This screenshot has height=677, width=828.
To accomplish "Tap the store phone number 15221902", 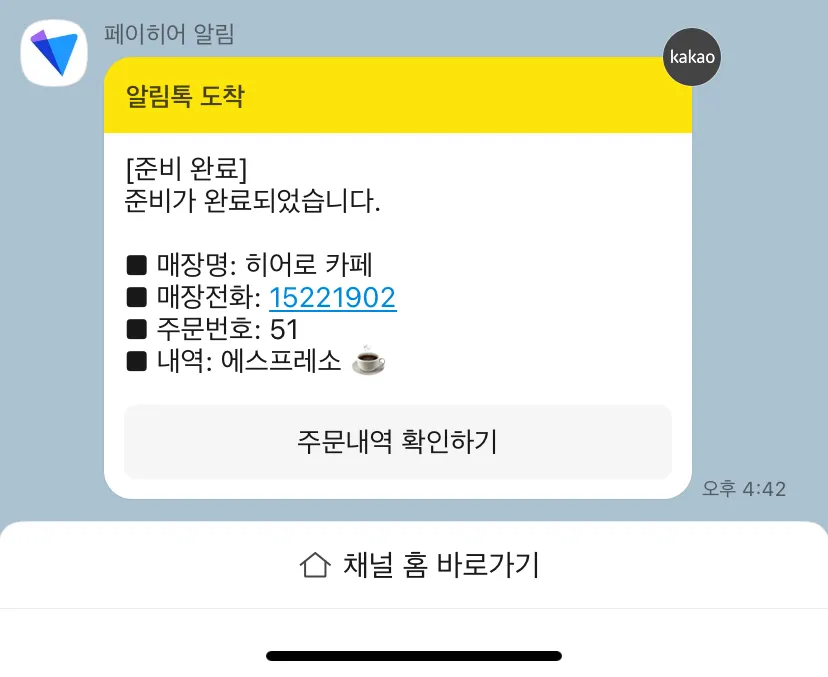I will pos(332,298).
